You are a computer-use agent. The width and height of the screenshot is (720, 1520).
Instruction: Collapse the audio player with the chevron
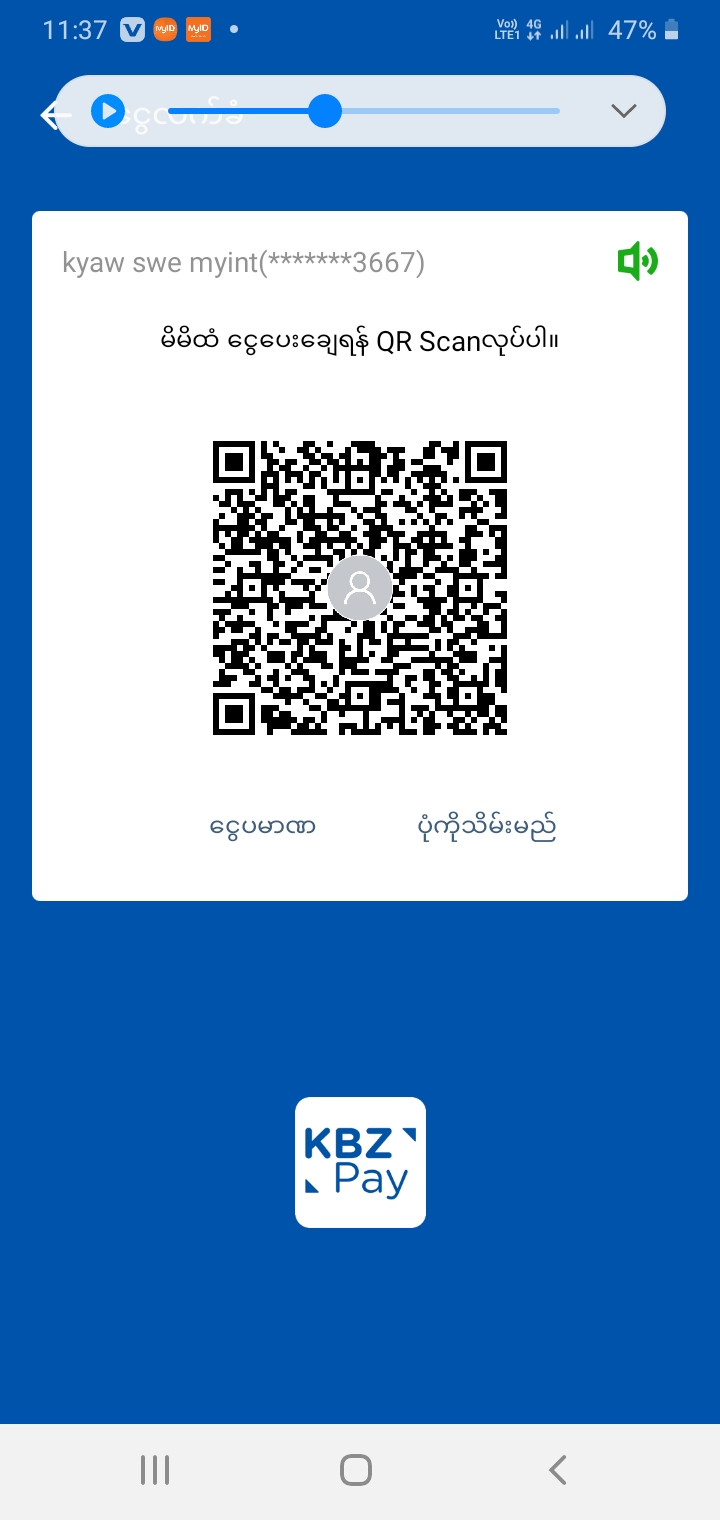[x=624, y=111]
